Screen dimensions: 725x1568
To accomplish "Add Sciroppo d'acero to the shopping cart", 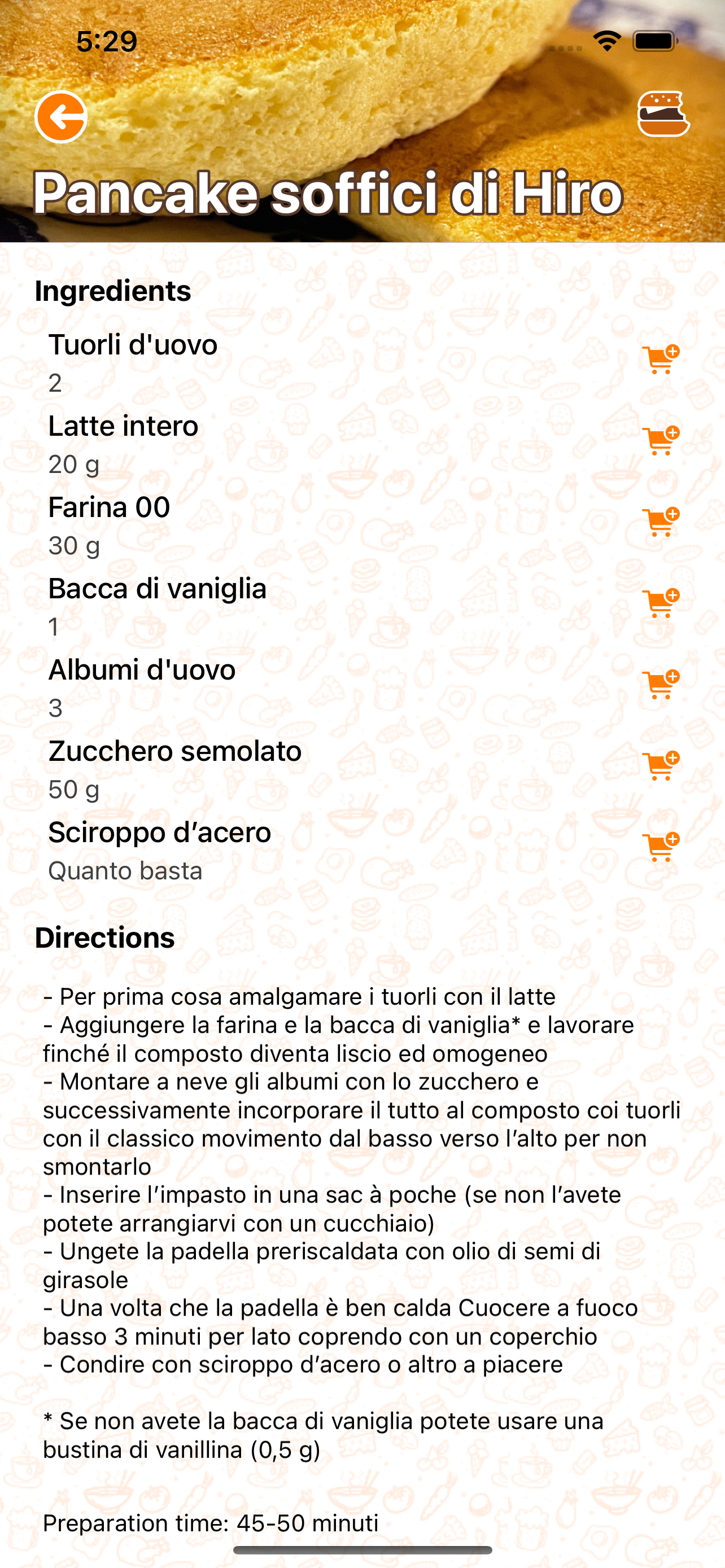I will [x=661, y=847].
